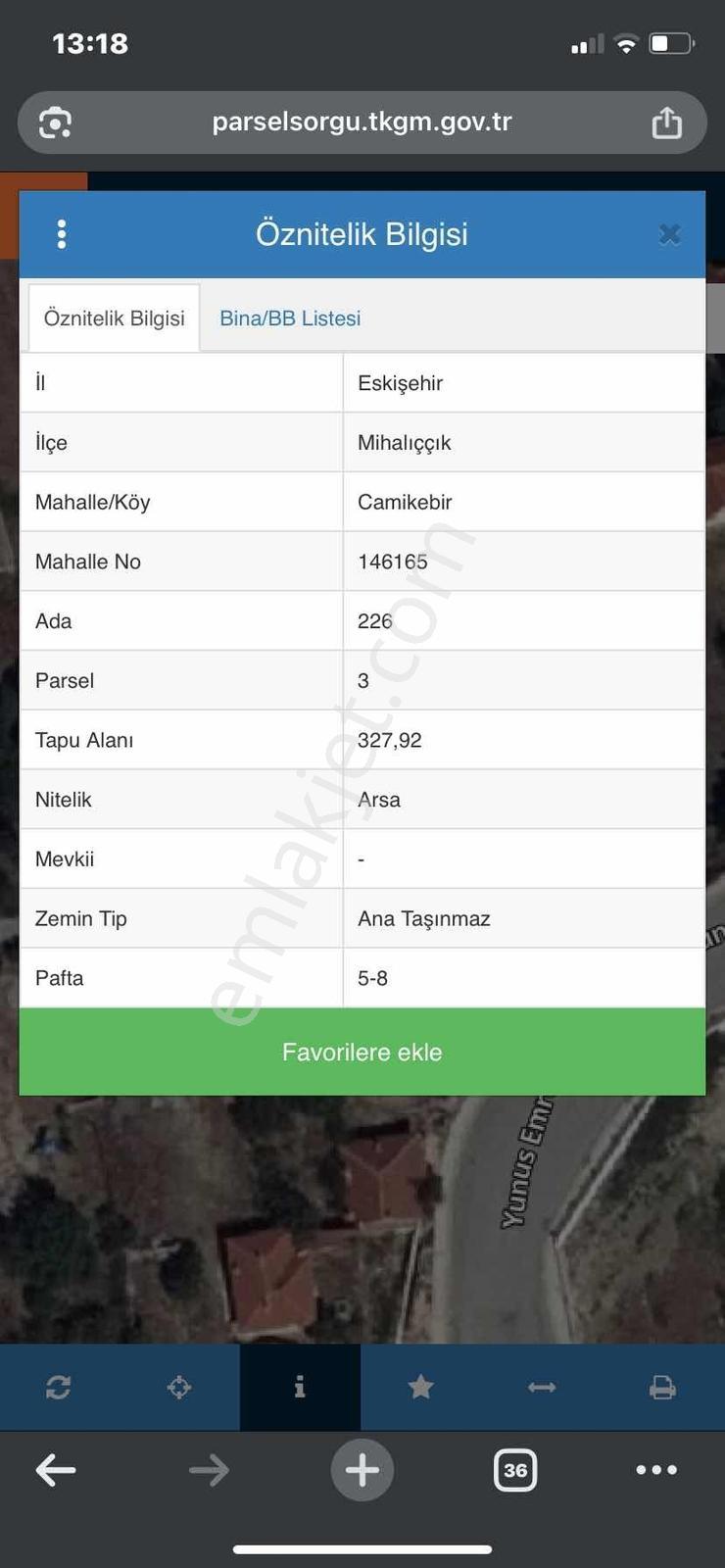Go back in the browser

pyautogui.click(x=56, y=1469)
